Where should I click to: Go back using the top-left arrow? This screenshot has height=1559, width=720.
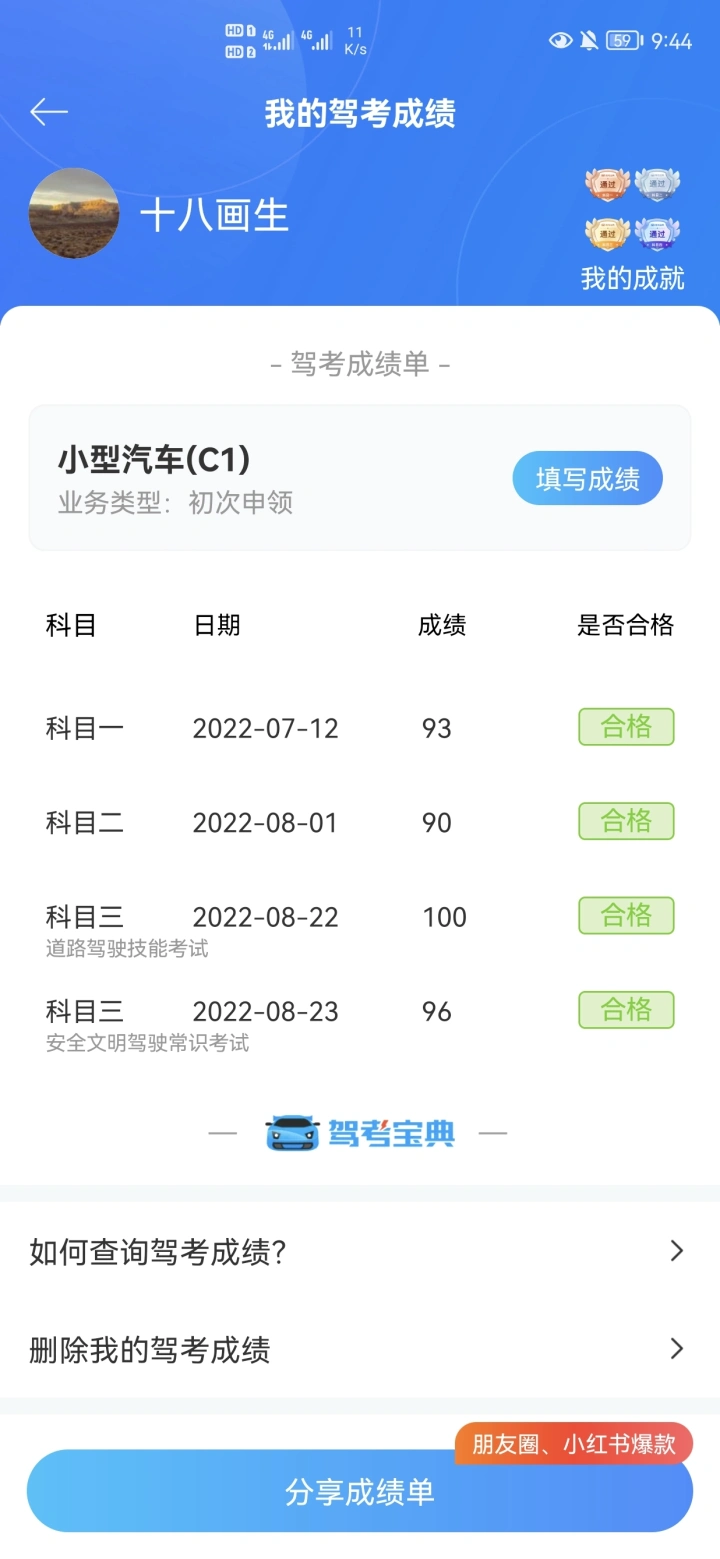point(48,112)
